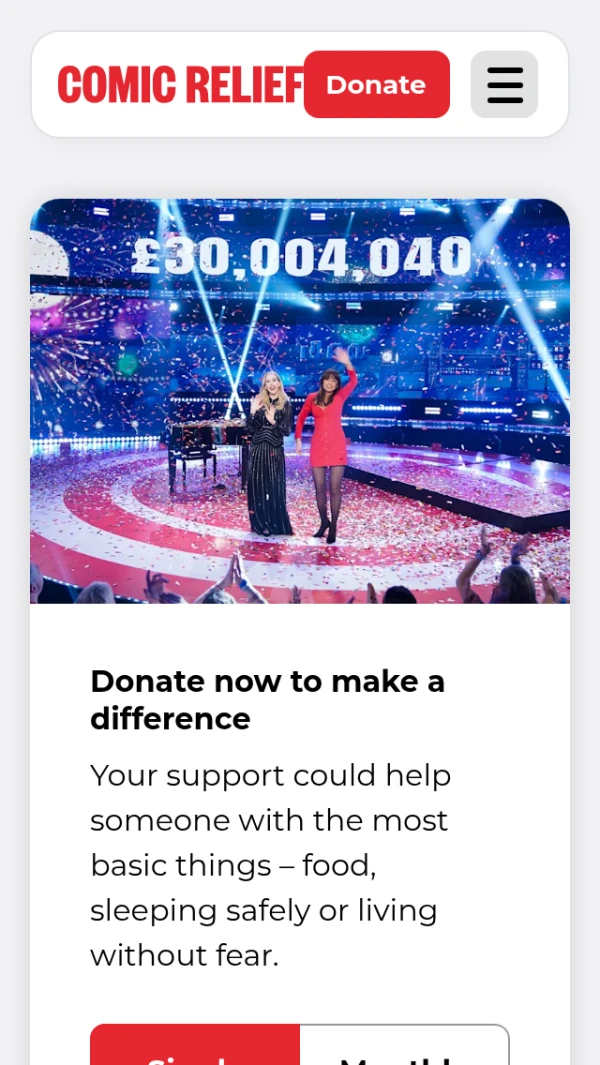
Task: Open the hamburger navigation menu
Action: coord(504,85)
